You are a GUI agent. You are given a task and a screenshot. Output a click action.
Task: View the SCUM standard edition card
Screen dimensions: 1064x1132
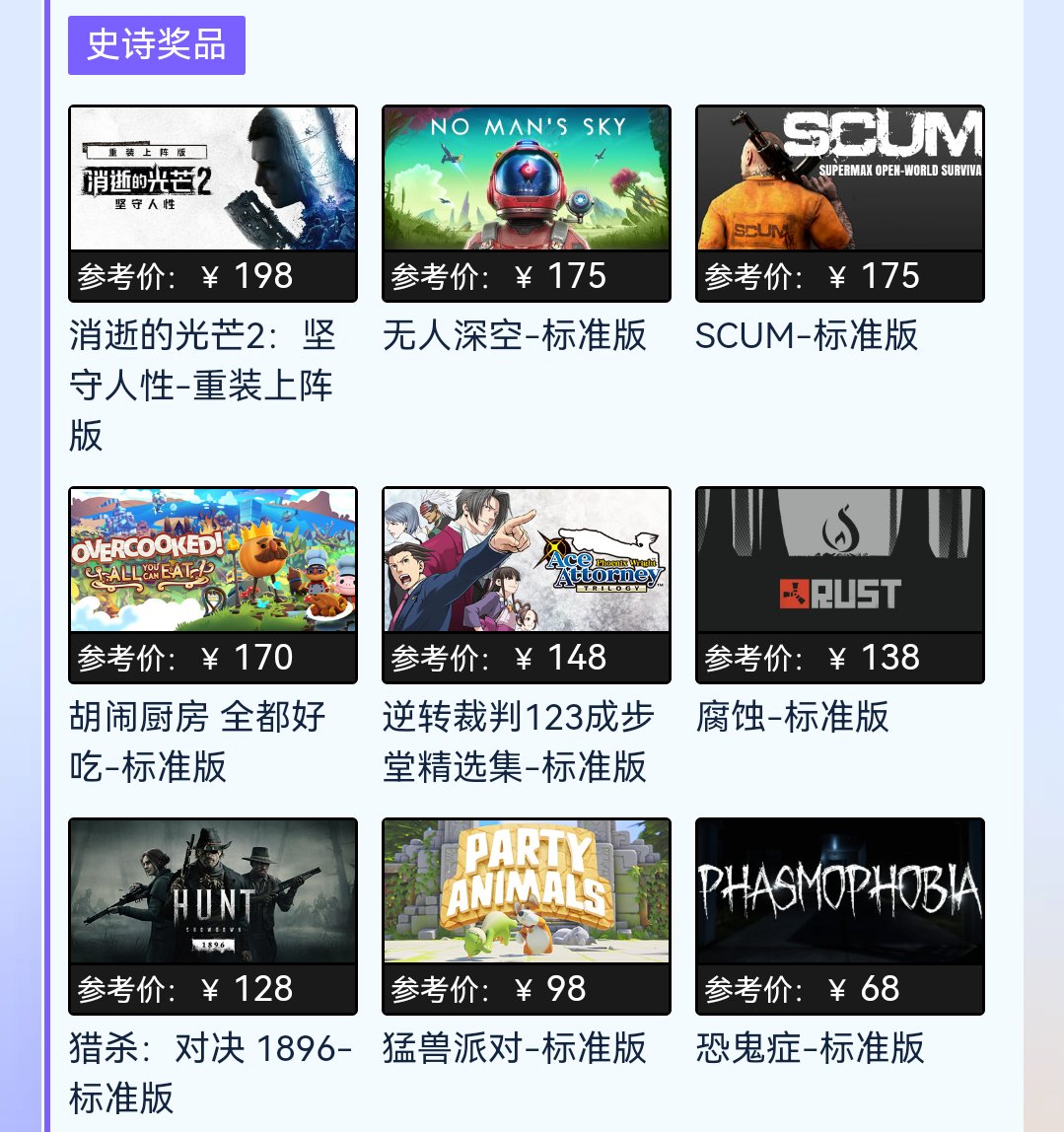click(839, 179)
